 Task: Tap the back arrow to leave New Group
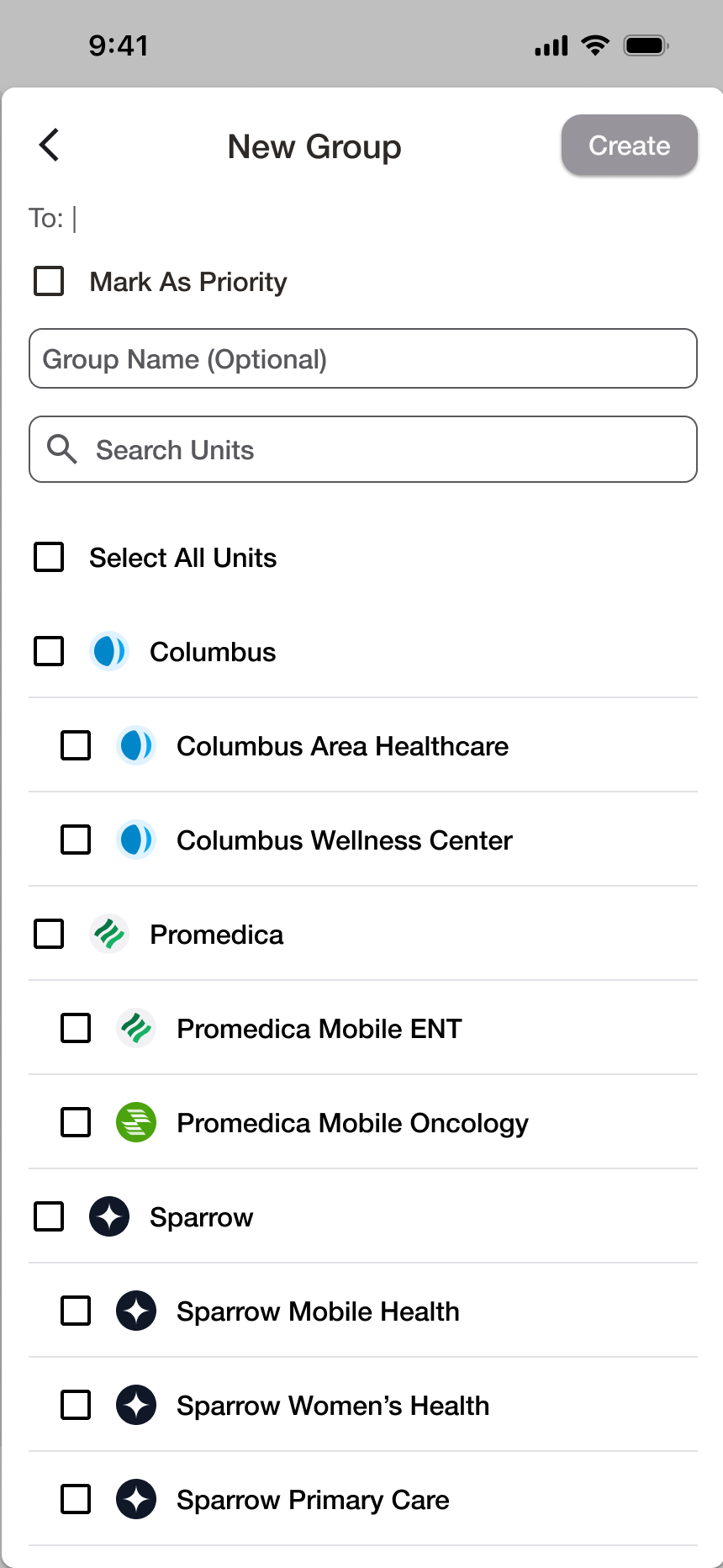(x=48, y=145)
